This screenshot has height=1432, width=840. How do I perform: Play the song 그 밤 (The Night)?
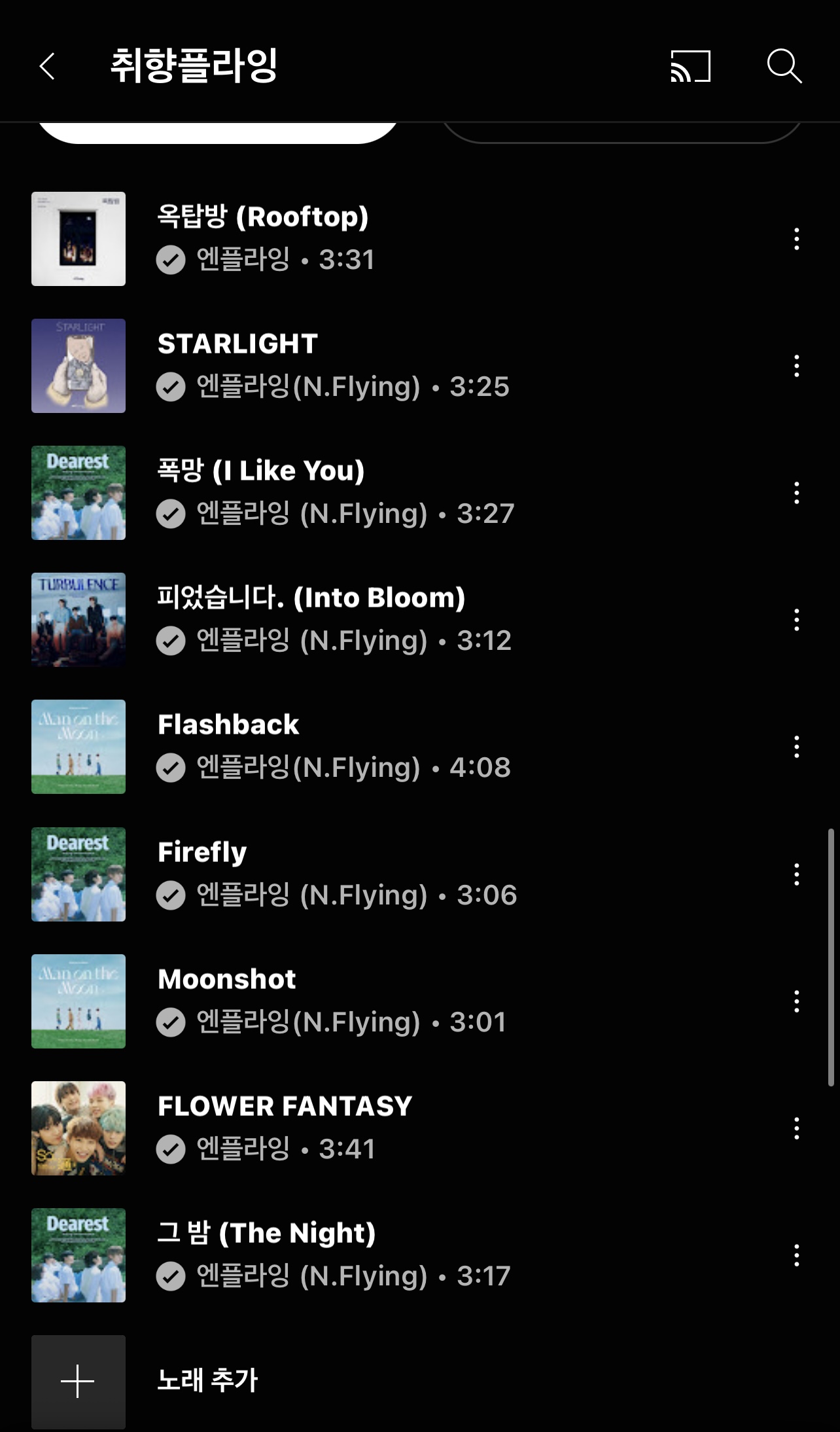click(x=266, y=1234)
